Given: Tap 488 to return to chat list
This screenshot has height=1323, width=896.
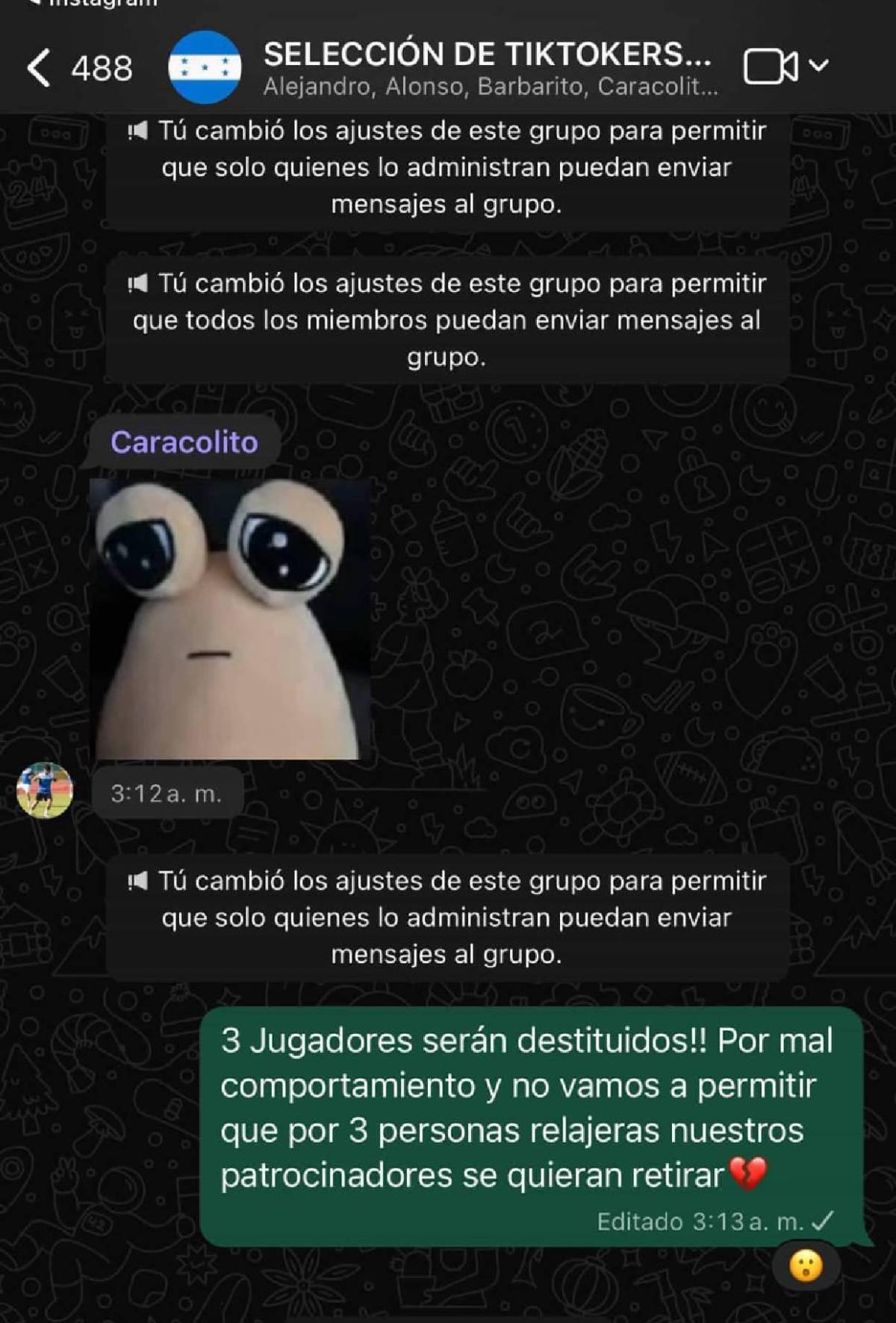Looking at the screenshot, I should point(100,68).
